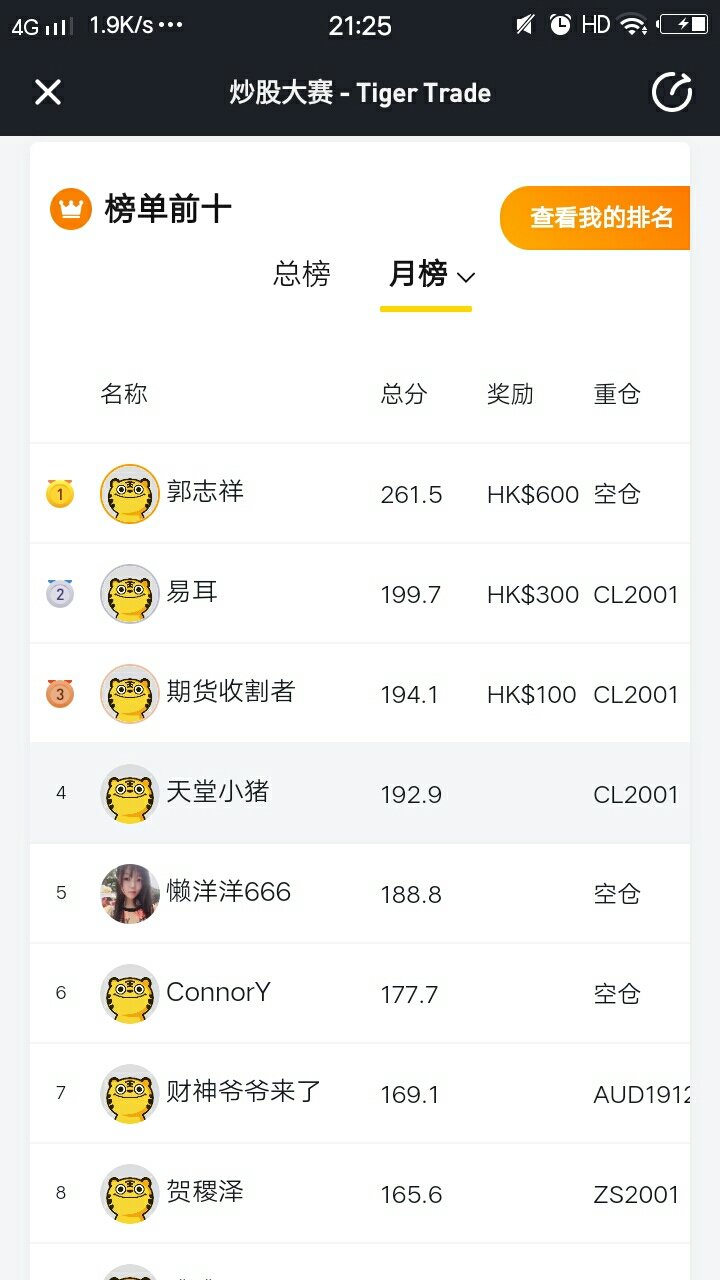Expand the 月榜 dropdown
Screen dimensions: 720x1280
click(x=430, y=275)
